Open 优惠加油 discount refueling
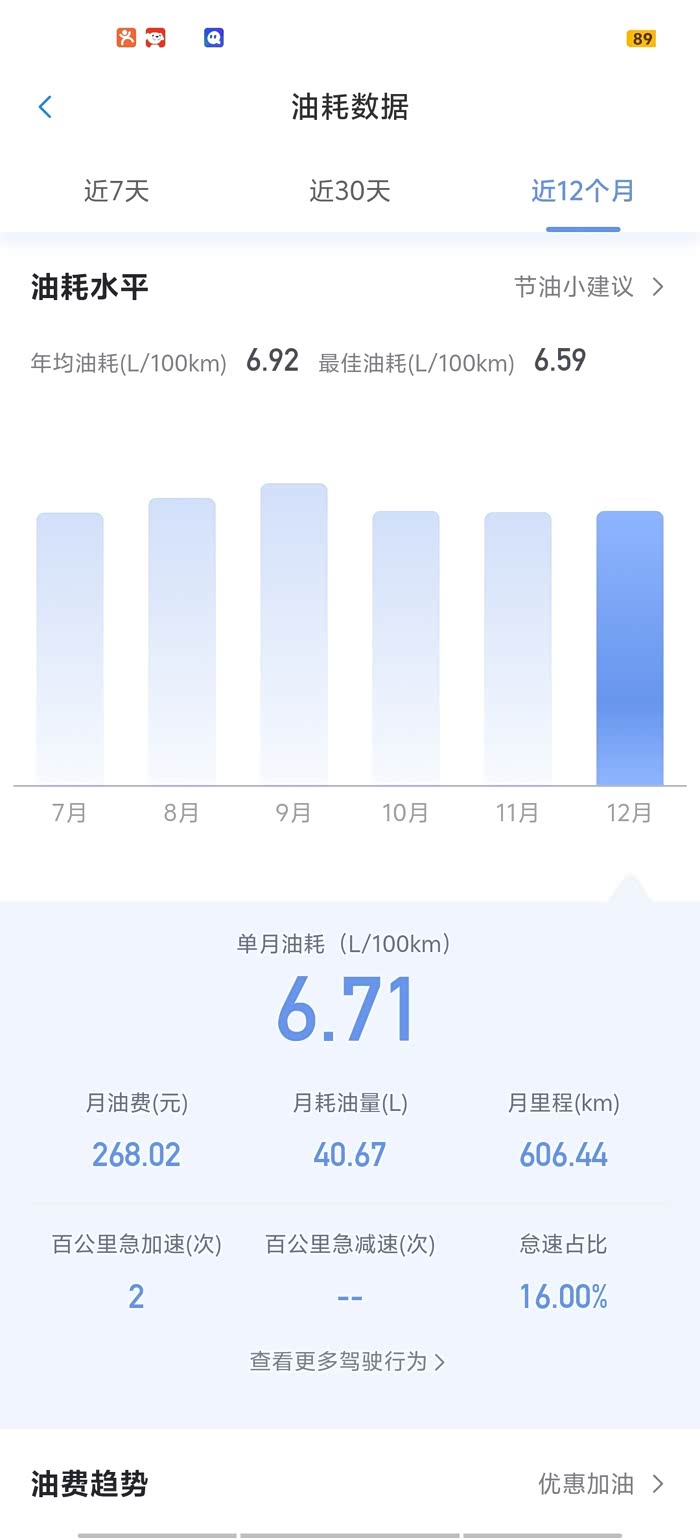700x1540 pixels. [601, 1484]
